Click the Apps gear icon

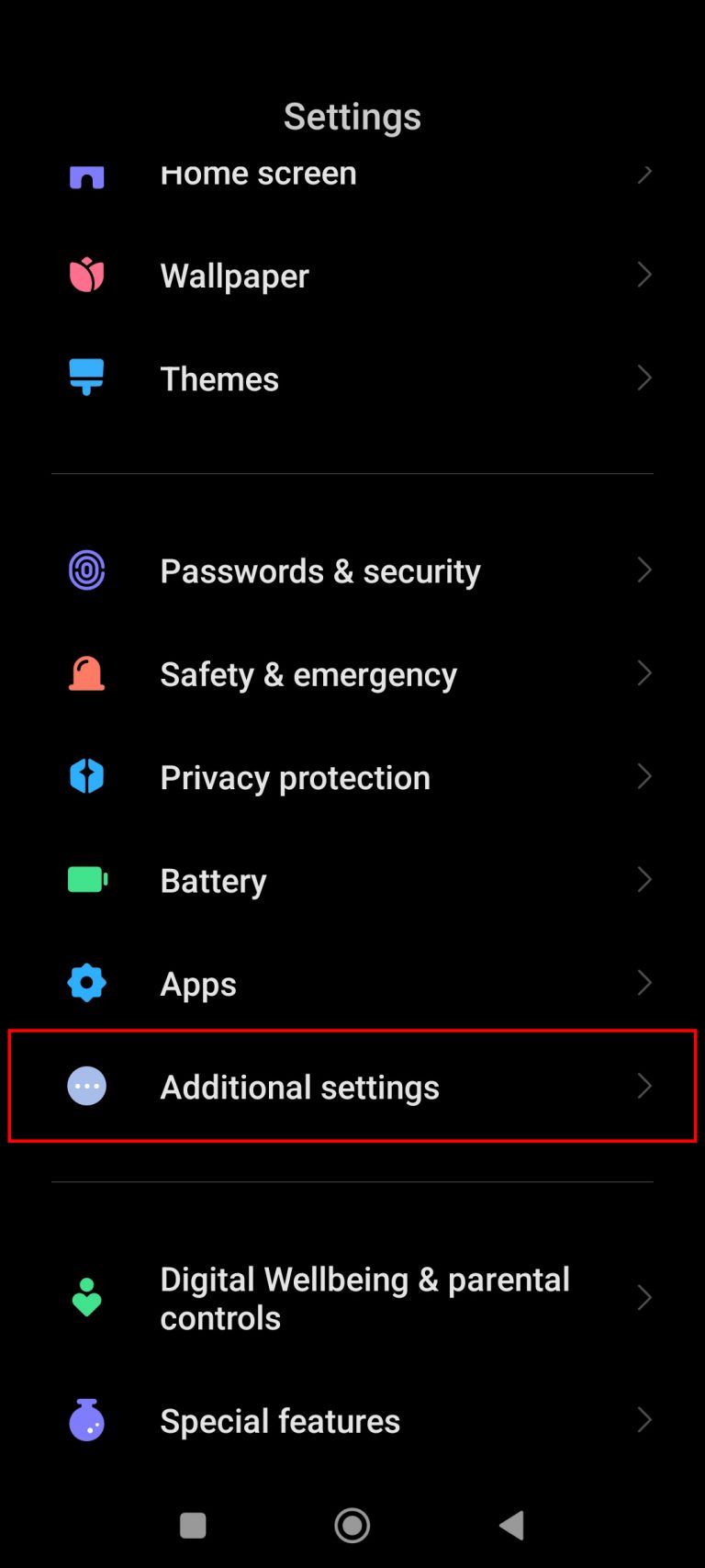[x=86, y=983]
